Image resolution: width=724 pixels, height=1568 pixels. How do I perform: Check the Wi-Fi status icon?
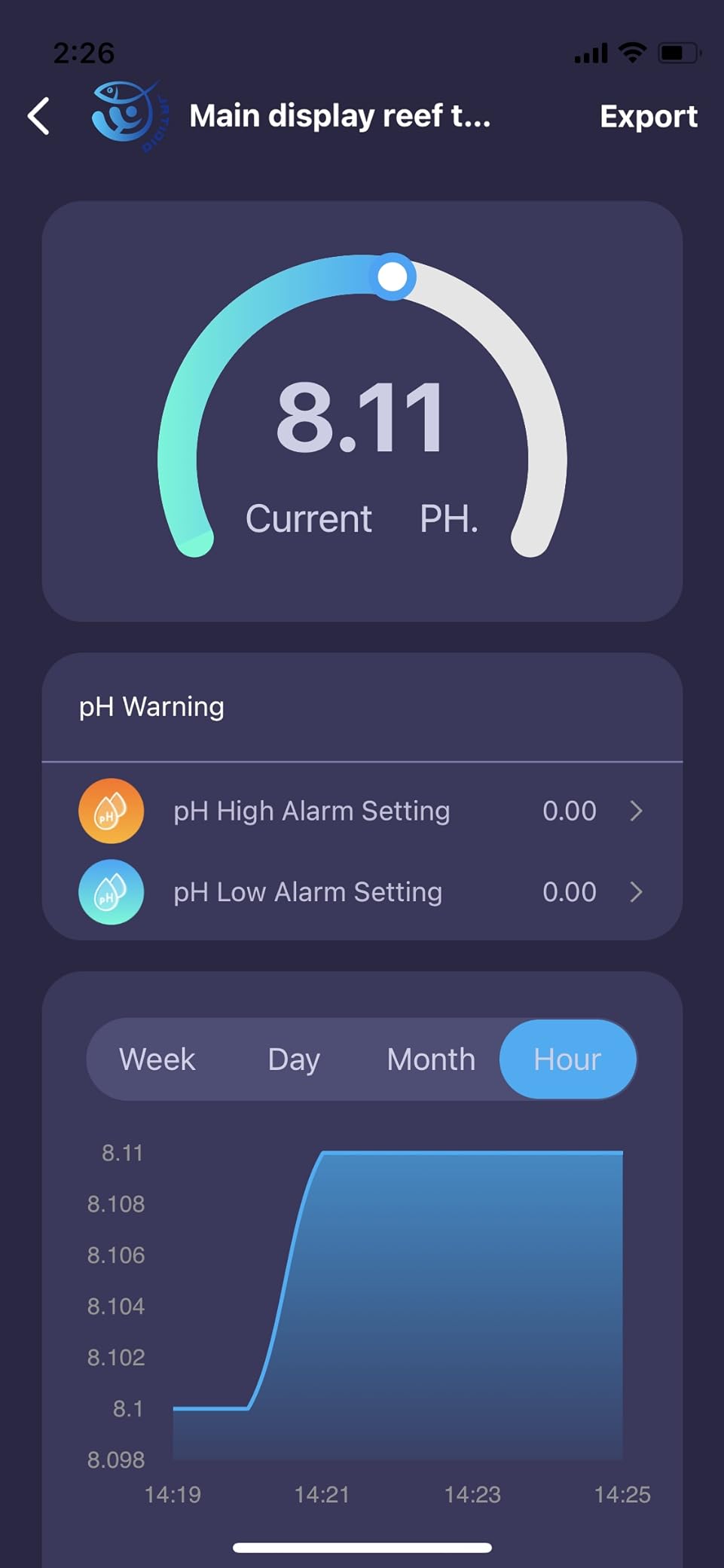pyautogui.click(x=631, y=50)
